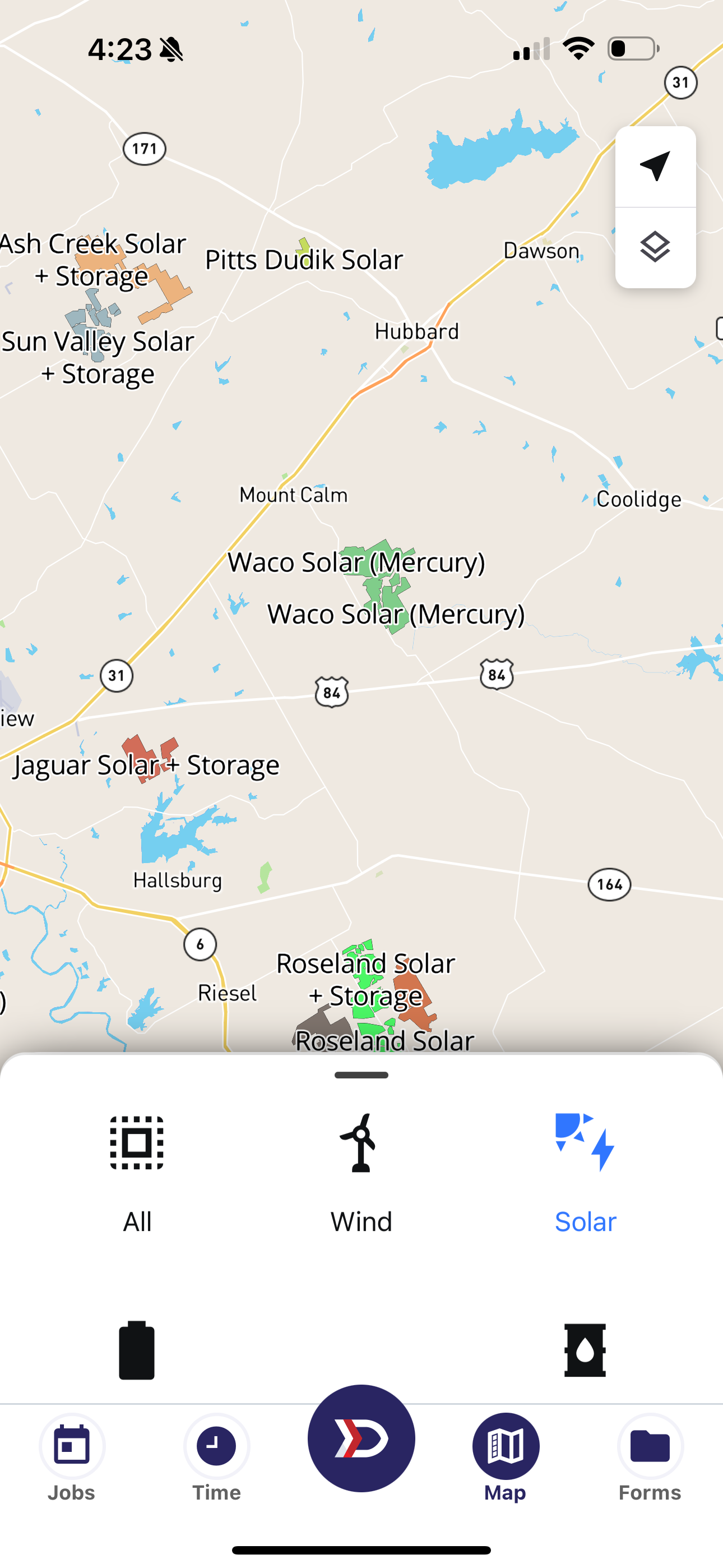Center map on my current location
This screenshot has height=1568, width=723.
(x=655, y=166)
